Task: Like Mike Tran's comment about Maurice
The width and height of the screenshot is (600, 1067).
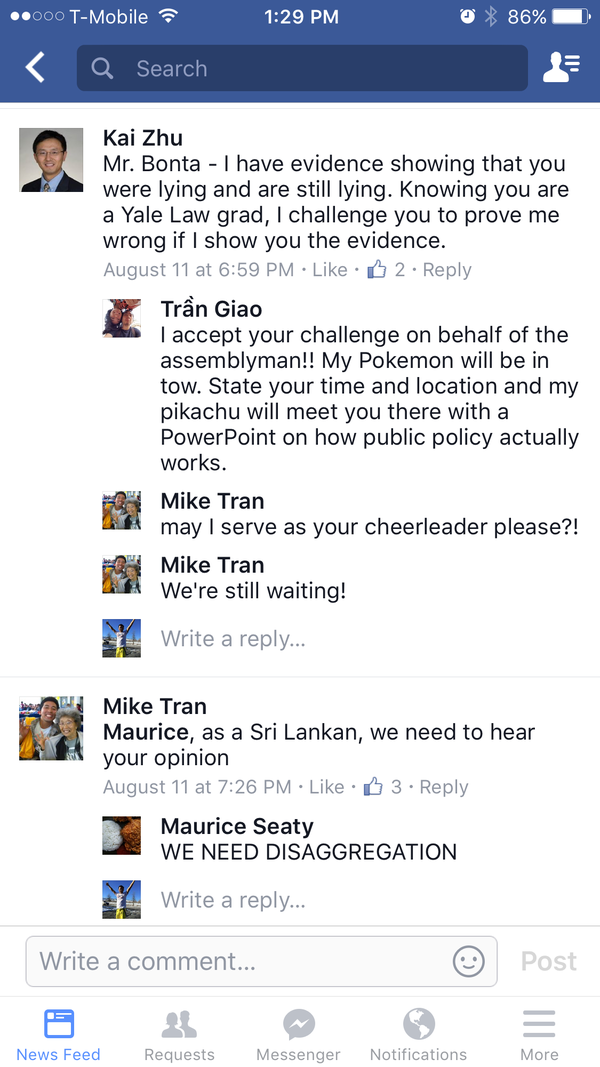Action: [x=326, y=787]
